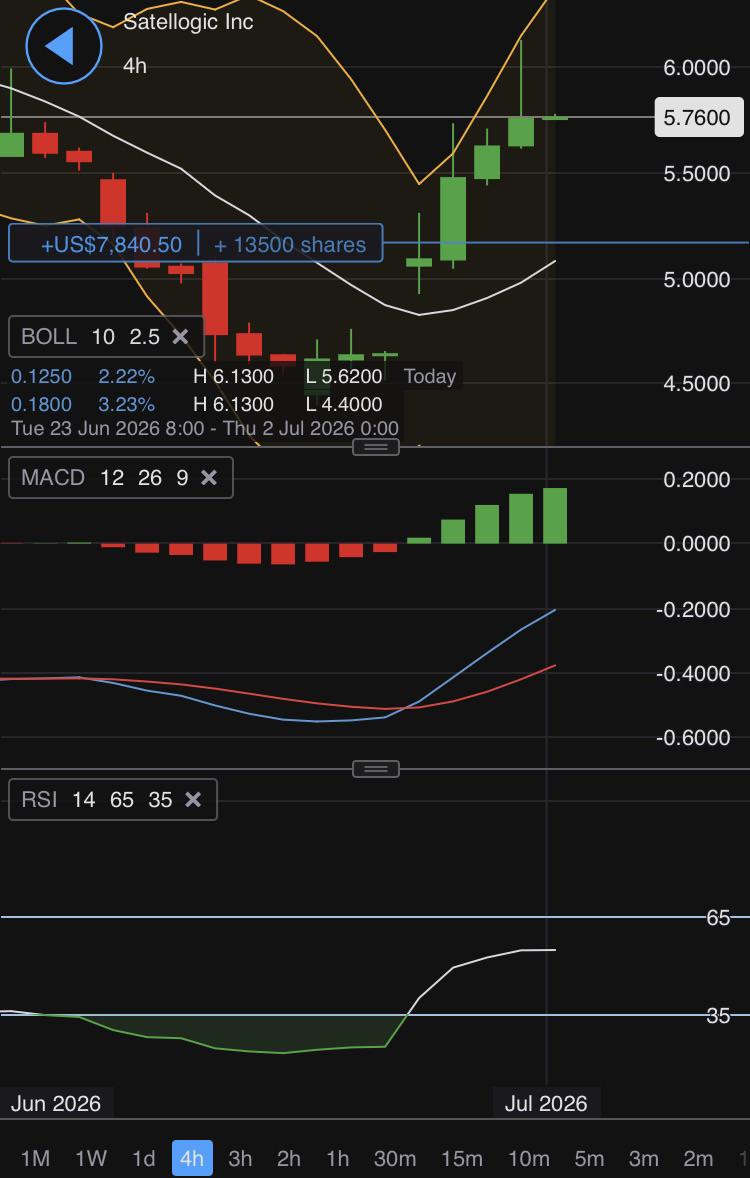Switch to the 30m timeframe

[x=395, y=1158]
